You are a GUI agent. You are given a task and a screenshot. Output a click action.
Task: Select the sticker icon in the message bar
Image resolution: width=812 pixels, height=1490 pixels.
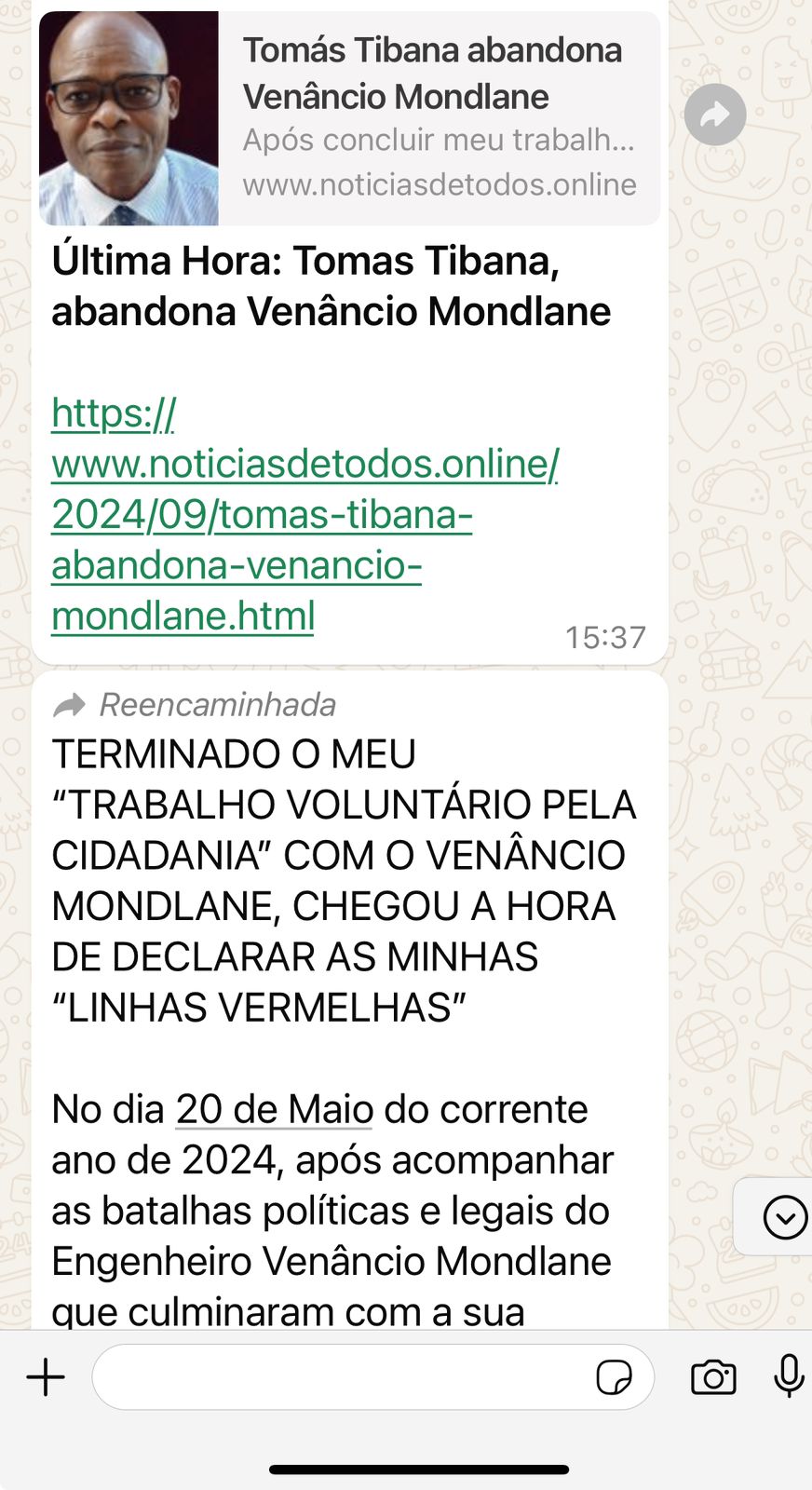coord(616,1375)
